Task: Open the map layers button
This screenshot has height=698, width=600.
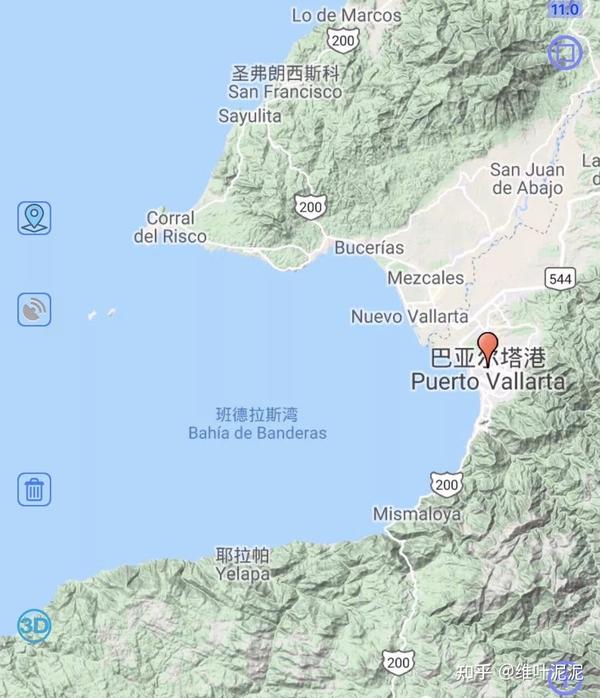Action: click(565, 51)
